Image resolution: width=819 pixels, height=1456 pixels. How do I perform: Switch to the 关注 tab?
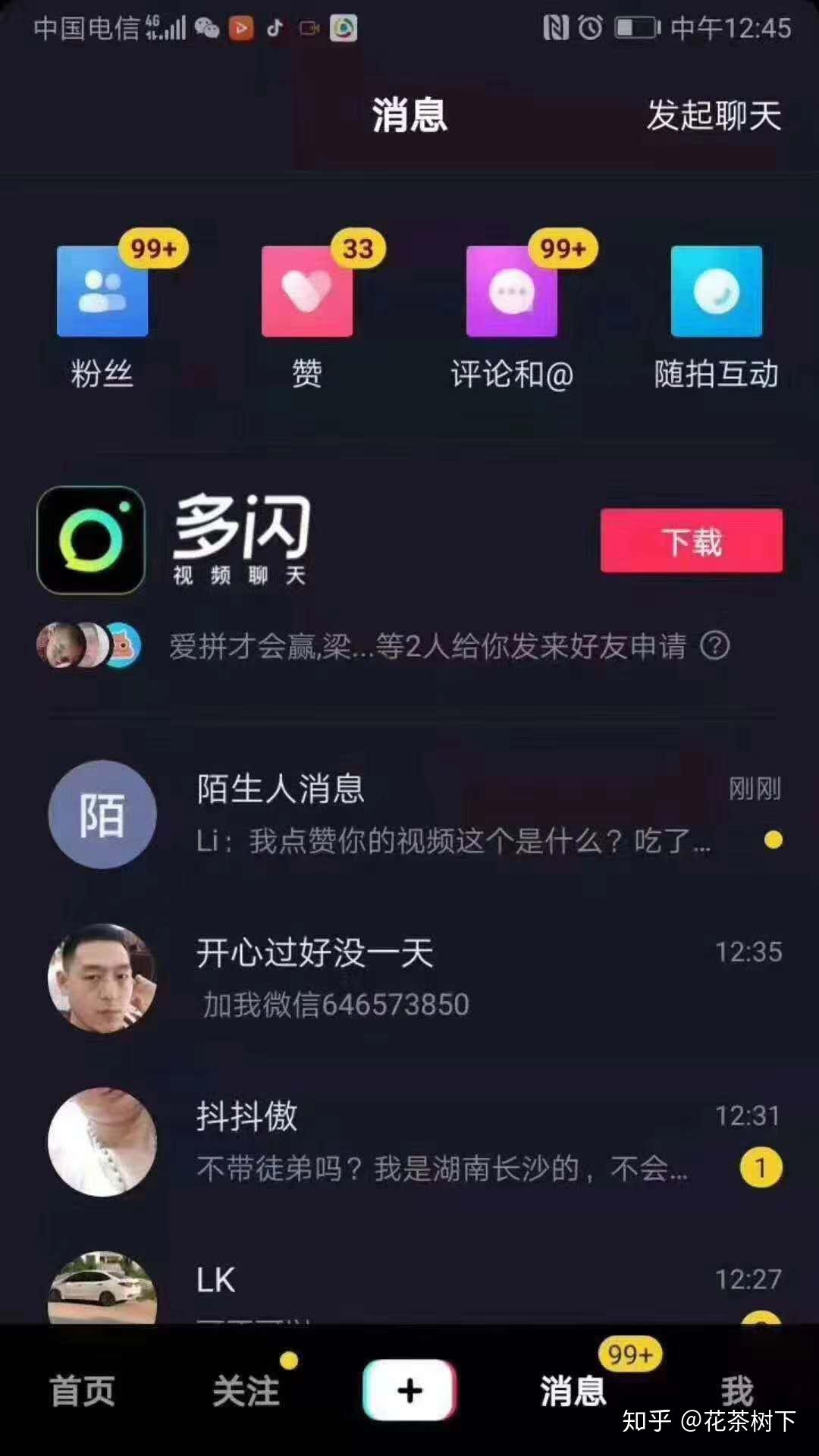coord(246,1392)
